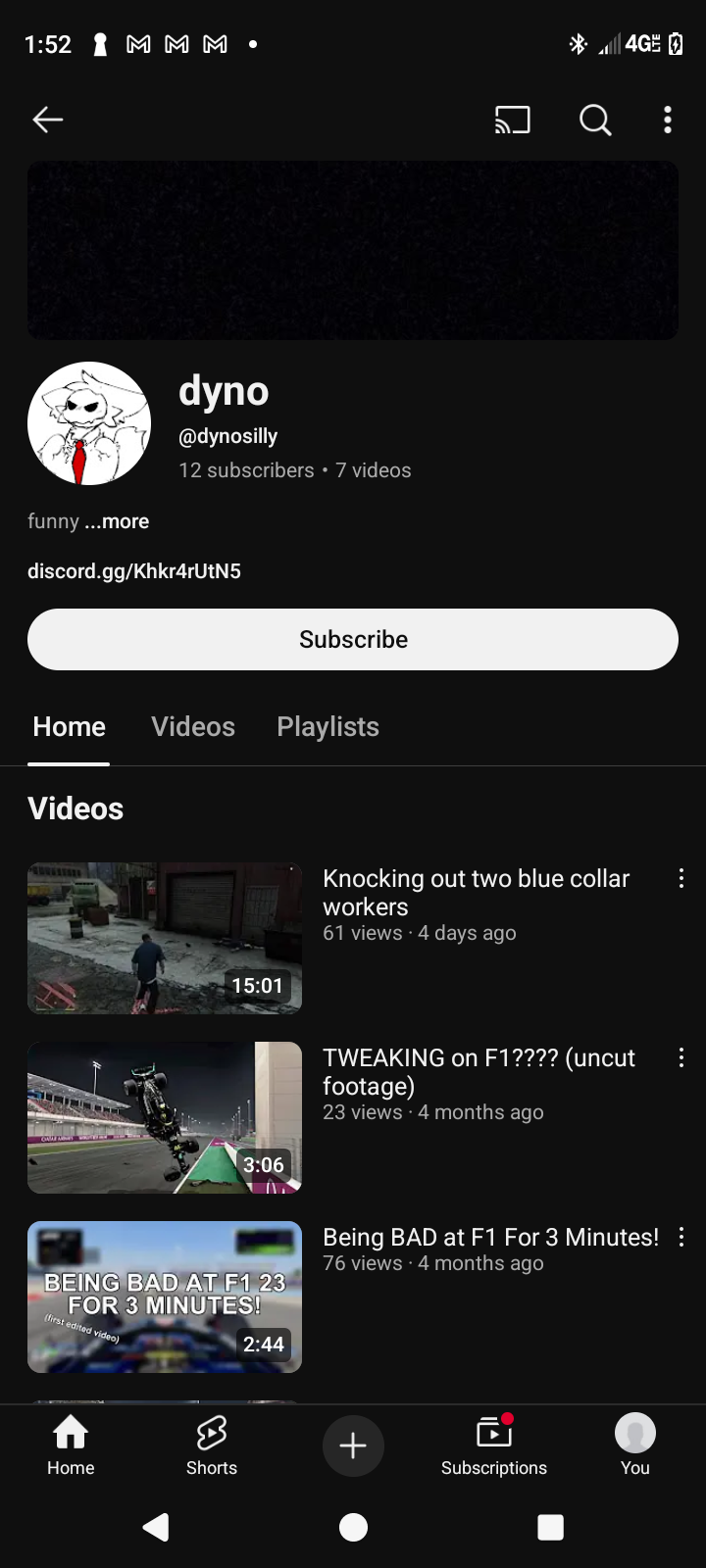Play Being BAD at F1 For 3 Minutes!
Viewport: 706px width, 1568px height.
(x=165, y=1297)
